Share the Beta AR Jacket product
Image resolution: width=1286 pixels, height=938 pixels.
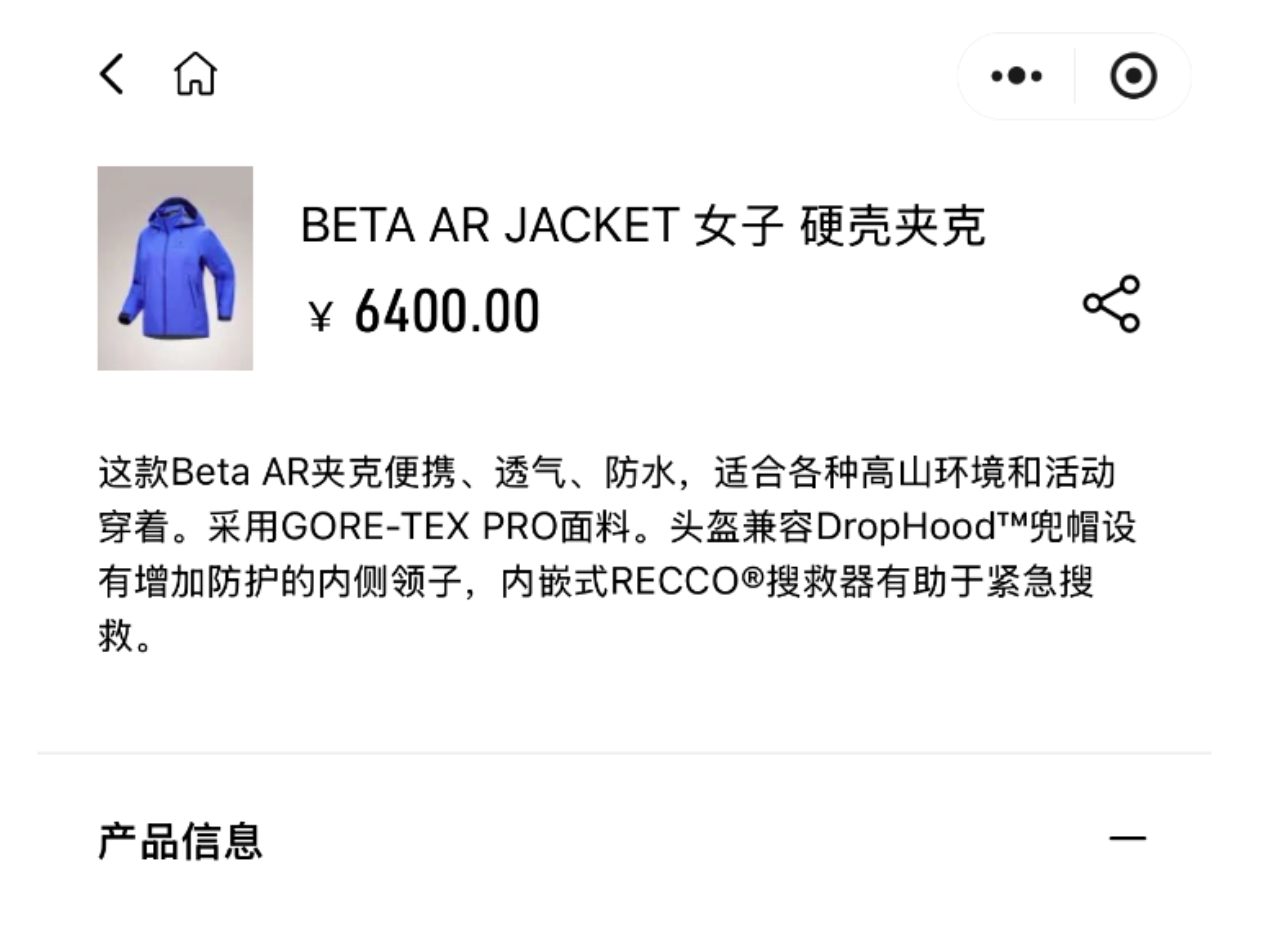1111,304
